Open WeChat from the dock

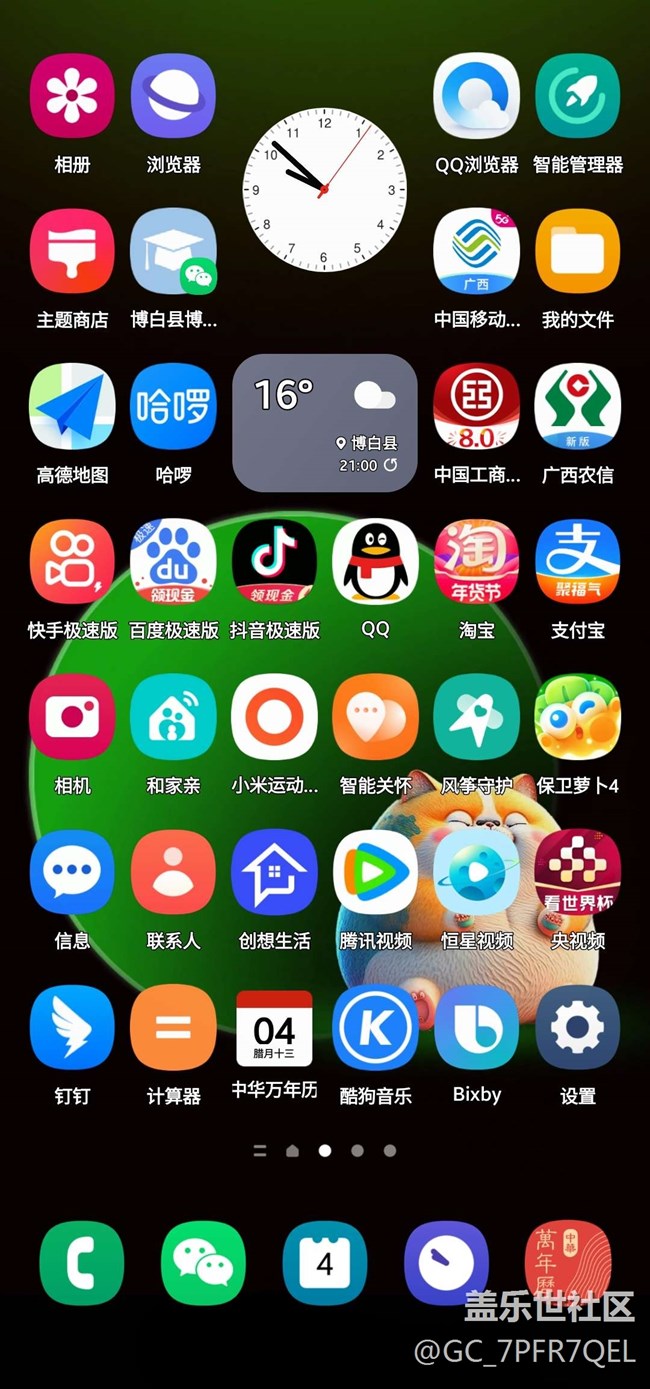[203, 1264]
